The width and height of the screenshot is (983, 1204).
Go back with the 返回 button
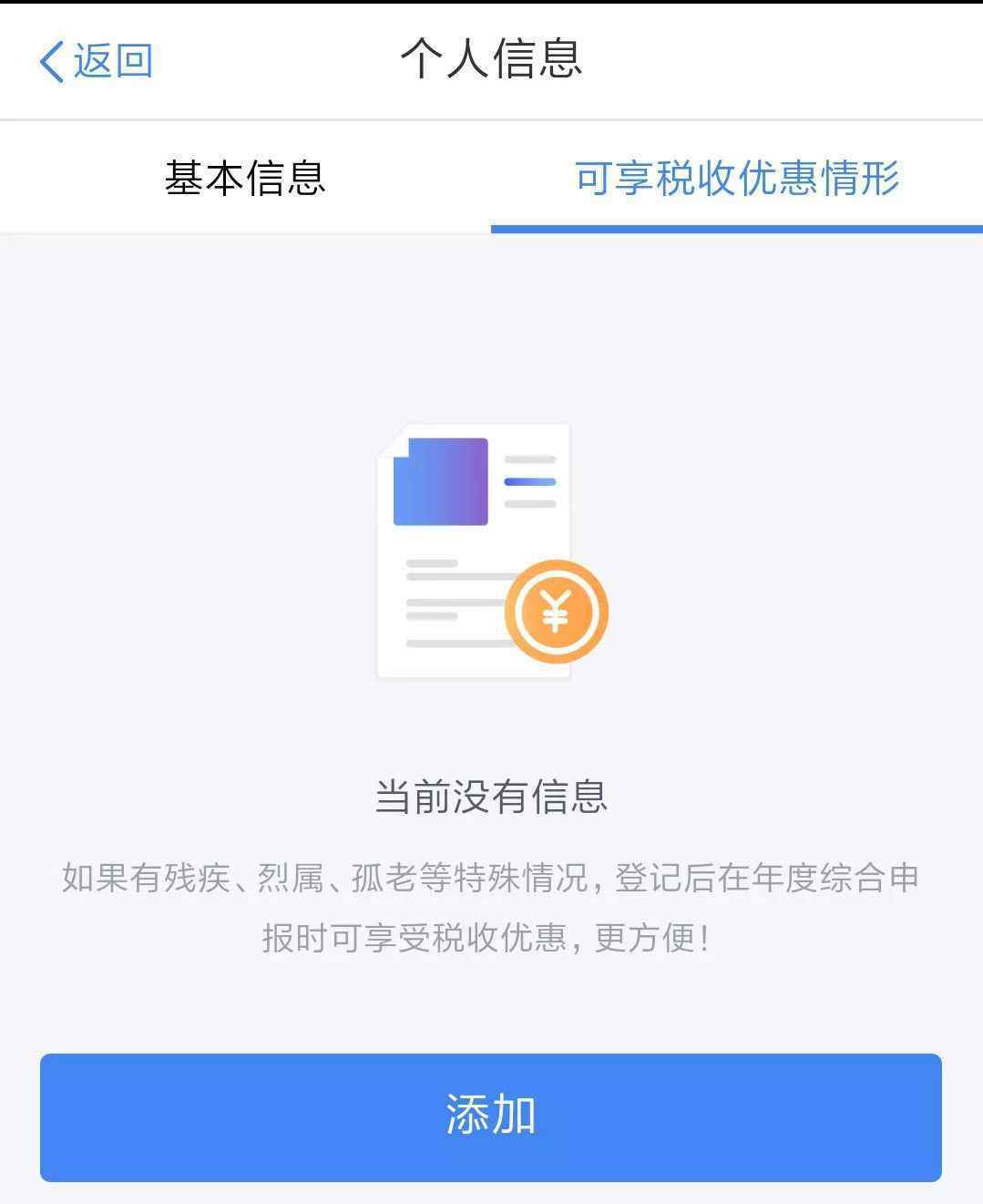click(x=95, y=61)
